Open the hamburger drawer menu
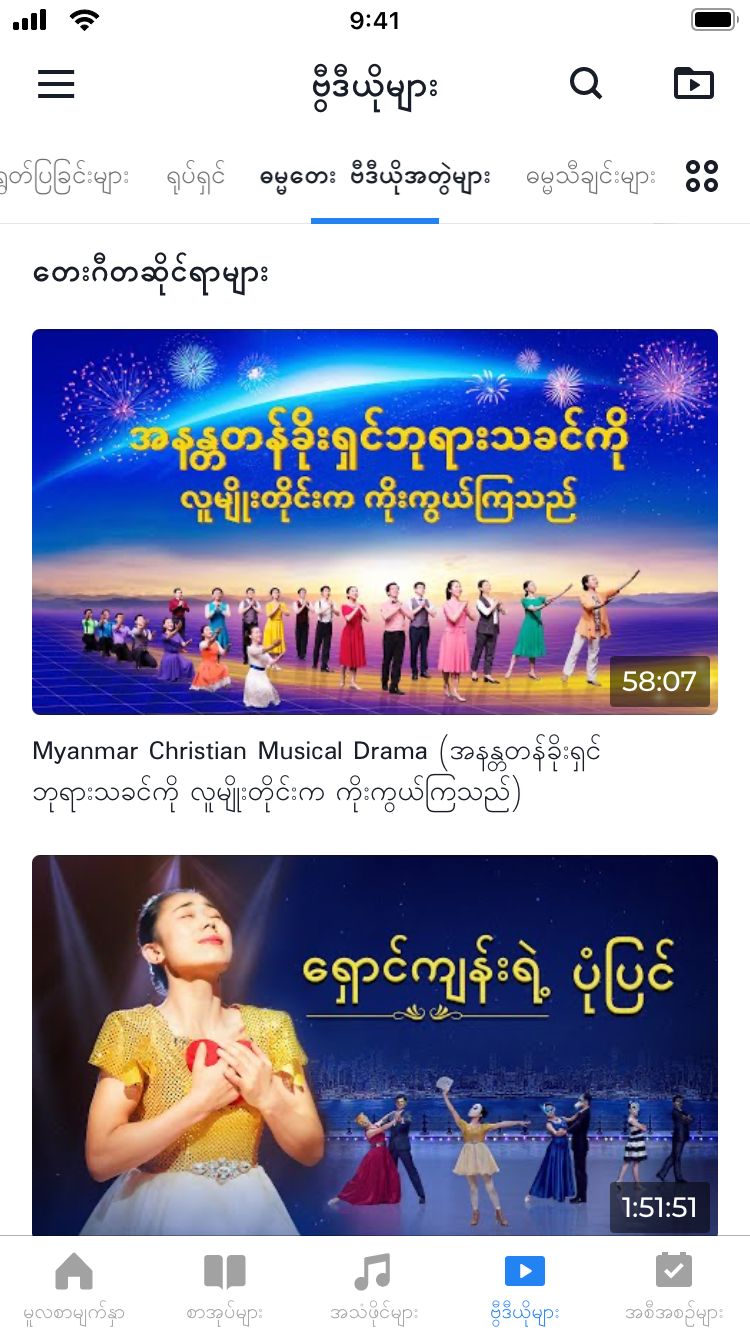Viewport: 750px width, 1334px height. coord(56,84)
